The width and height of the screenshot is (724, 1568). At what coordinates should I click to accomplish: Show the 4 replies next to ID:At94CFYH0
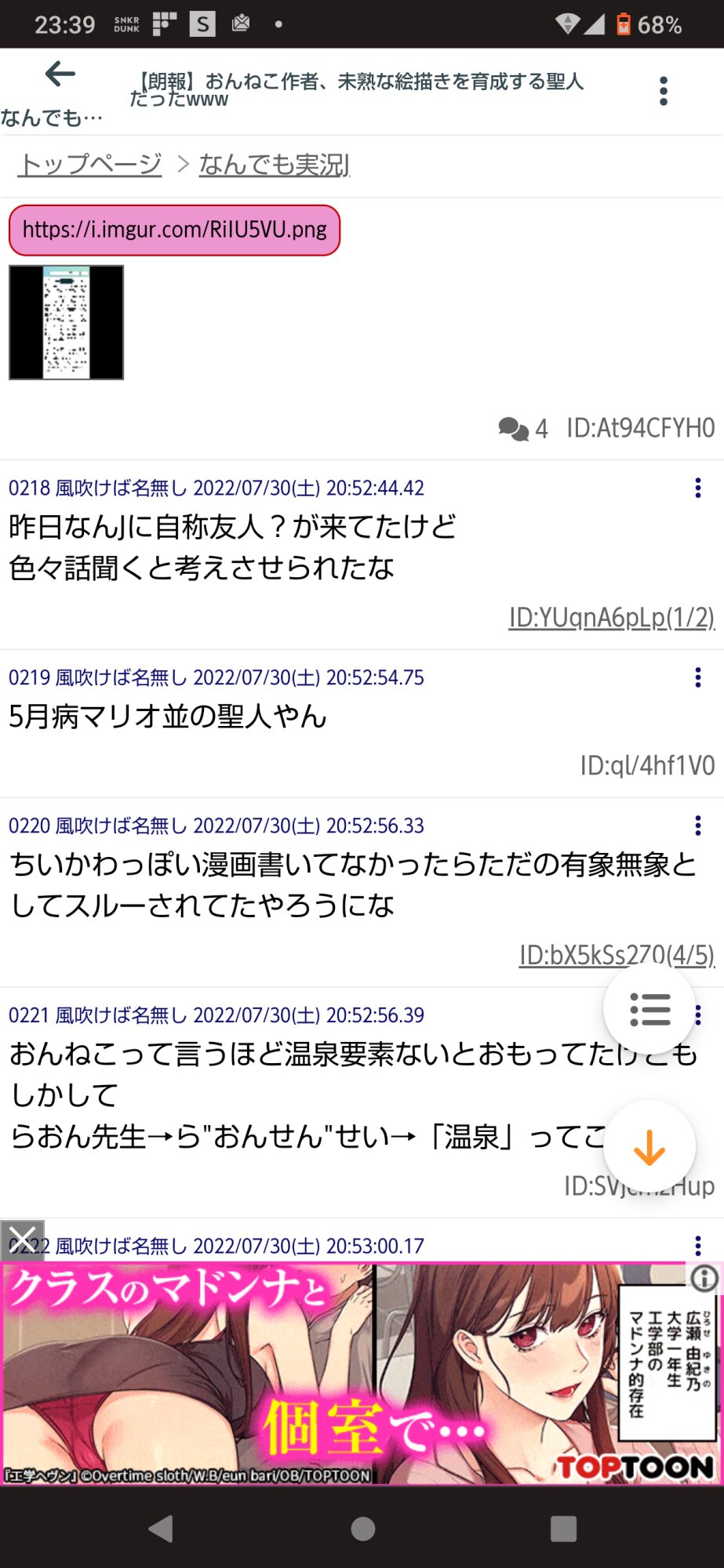522,428
